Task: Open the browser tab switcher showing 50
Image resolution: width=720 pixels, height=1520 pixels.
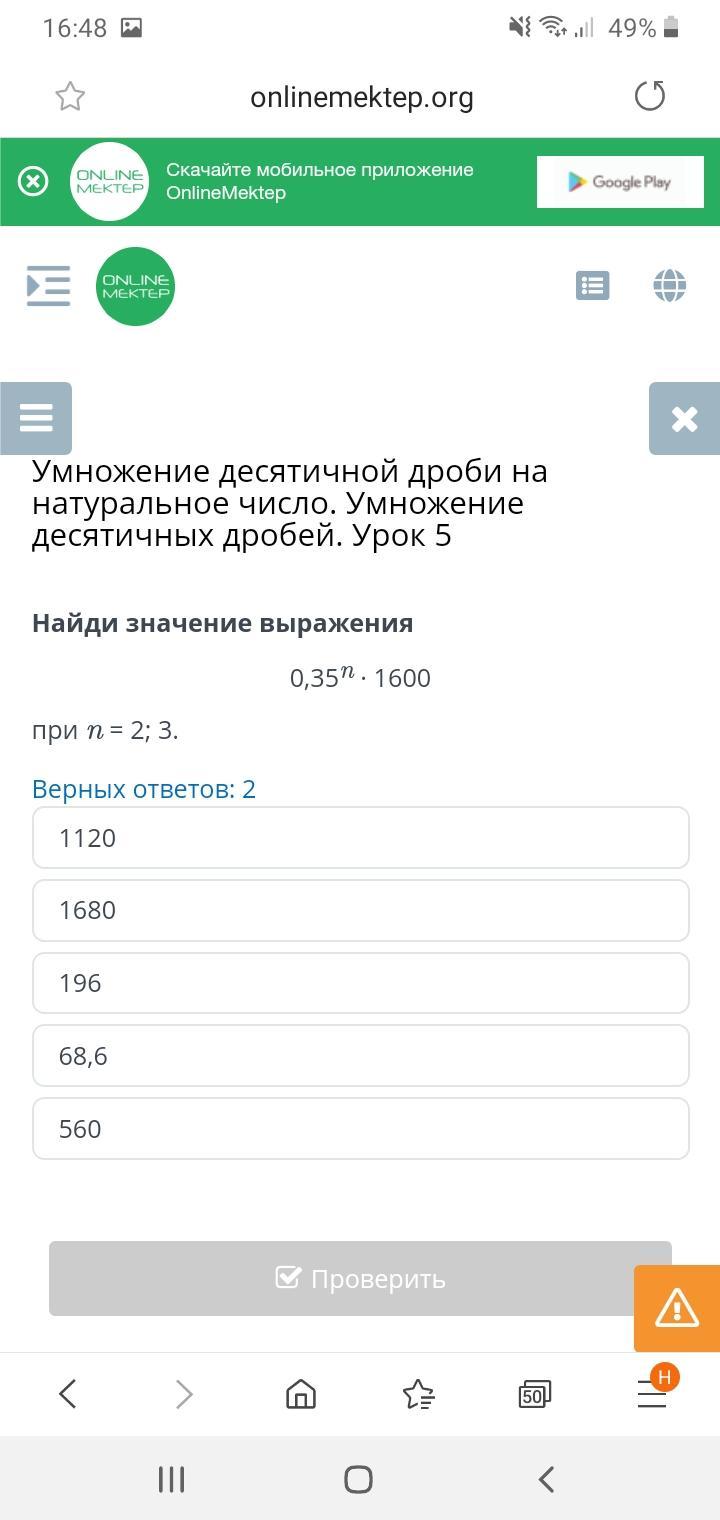Action: [535, 1394]
